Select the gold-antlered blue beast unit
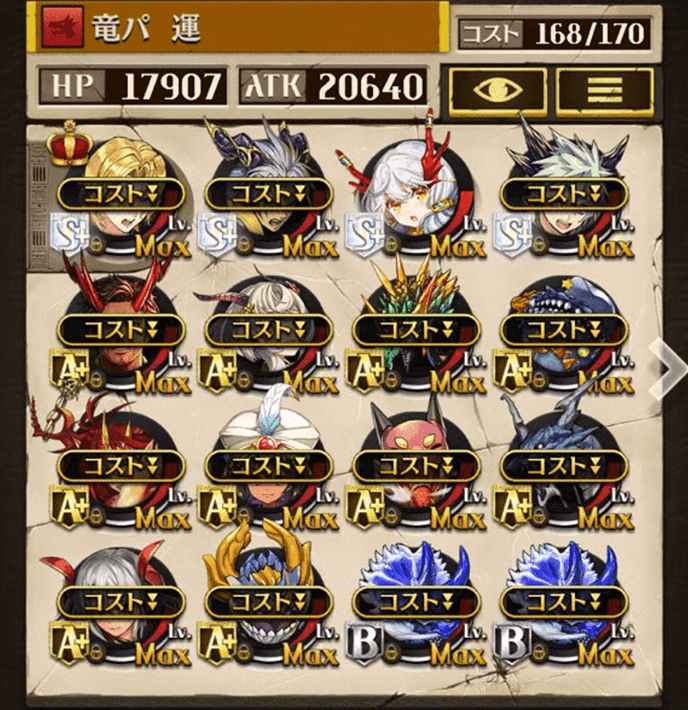Image resolution: width=688 pixels, height=710 pixels. pos(268,600)
